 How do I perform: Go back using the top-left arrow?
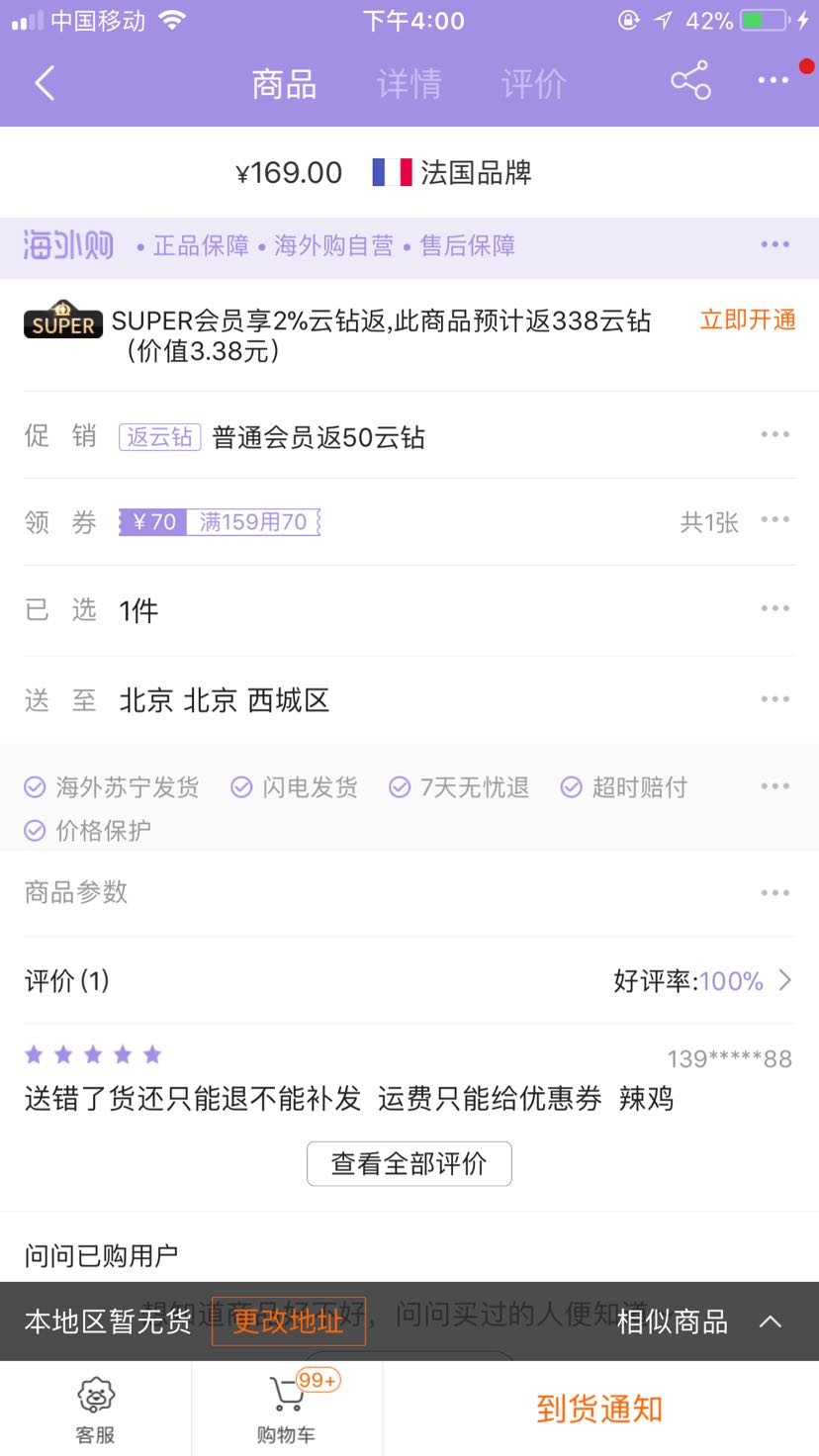click(45, 83)
